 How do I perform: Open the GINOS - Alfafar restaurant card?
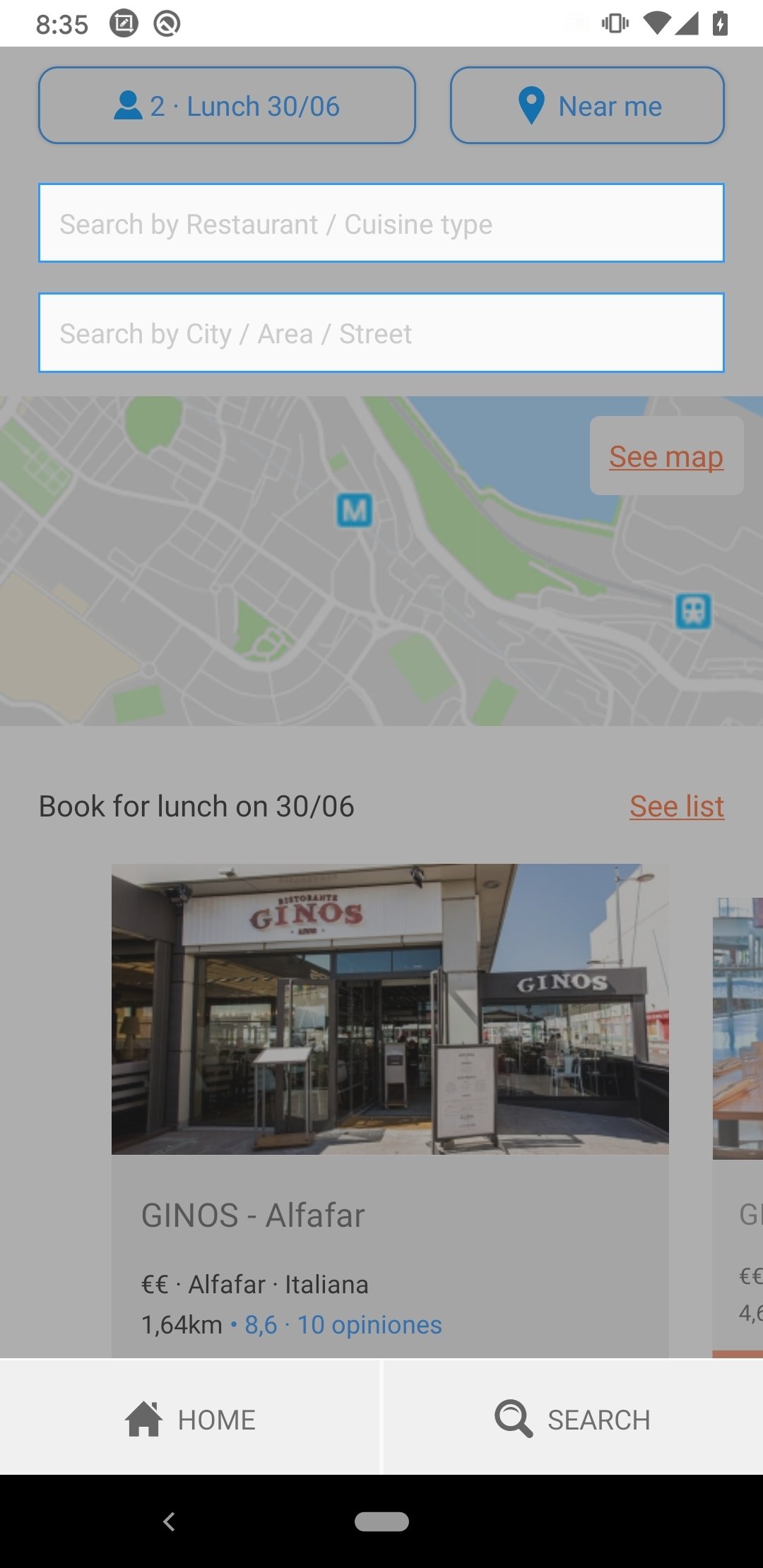[390, 1110]
